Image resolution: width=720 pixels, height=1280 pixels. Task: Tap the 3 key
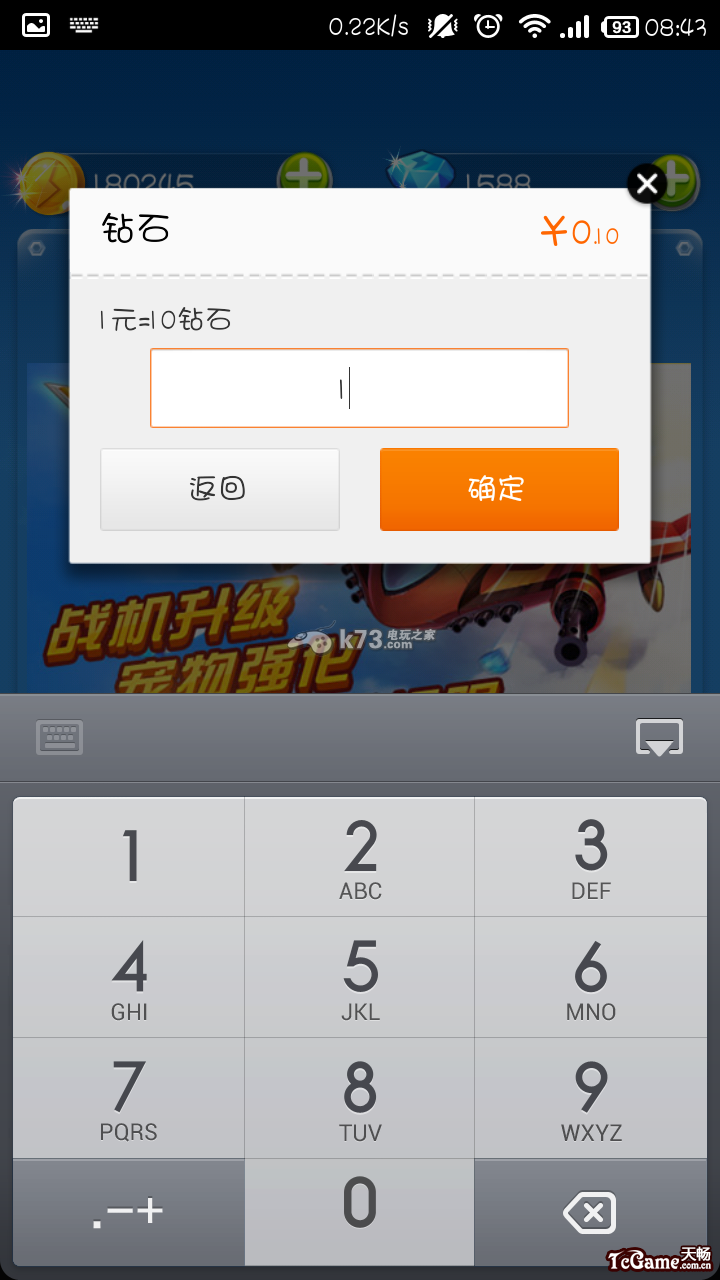pyautogui.click(x=590, y=857)
